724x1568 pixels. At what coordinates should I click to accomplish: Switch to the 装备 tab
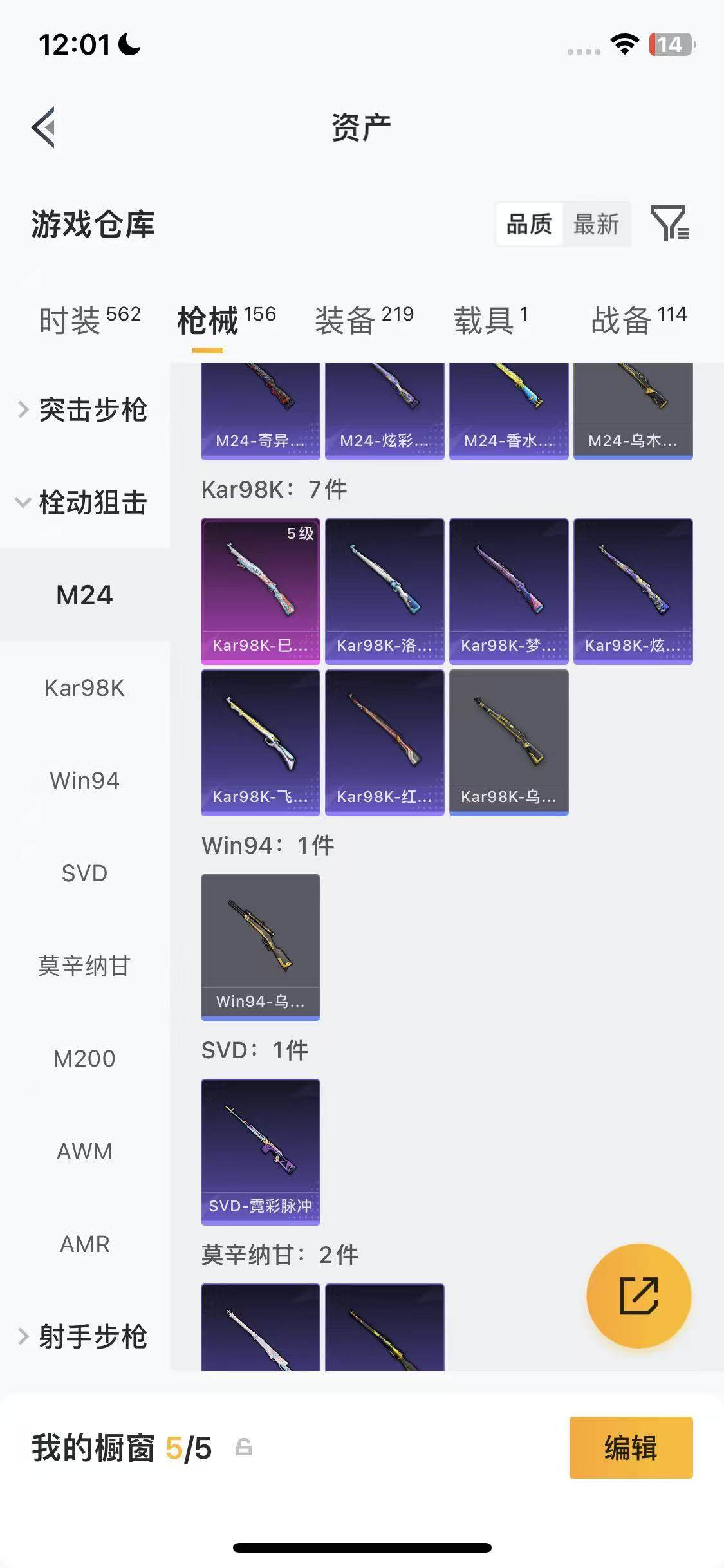tap(364, 320)
